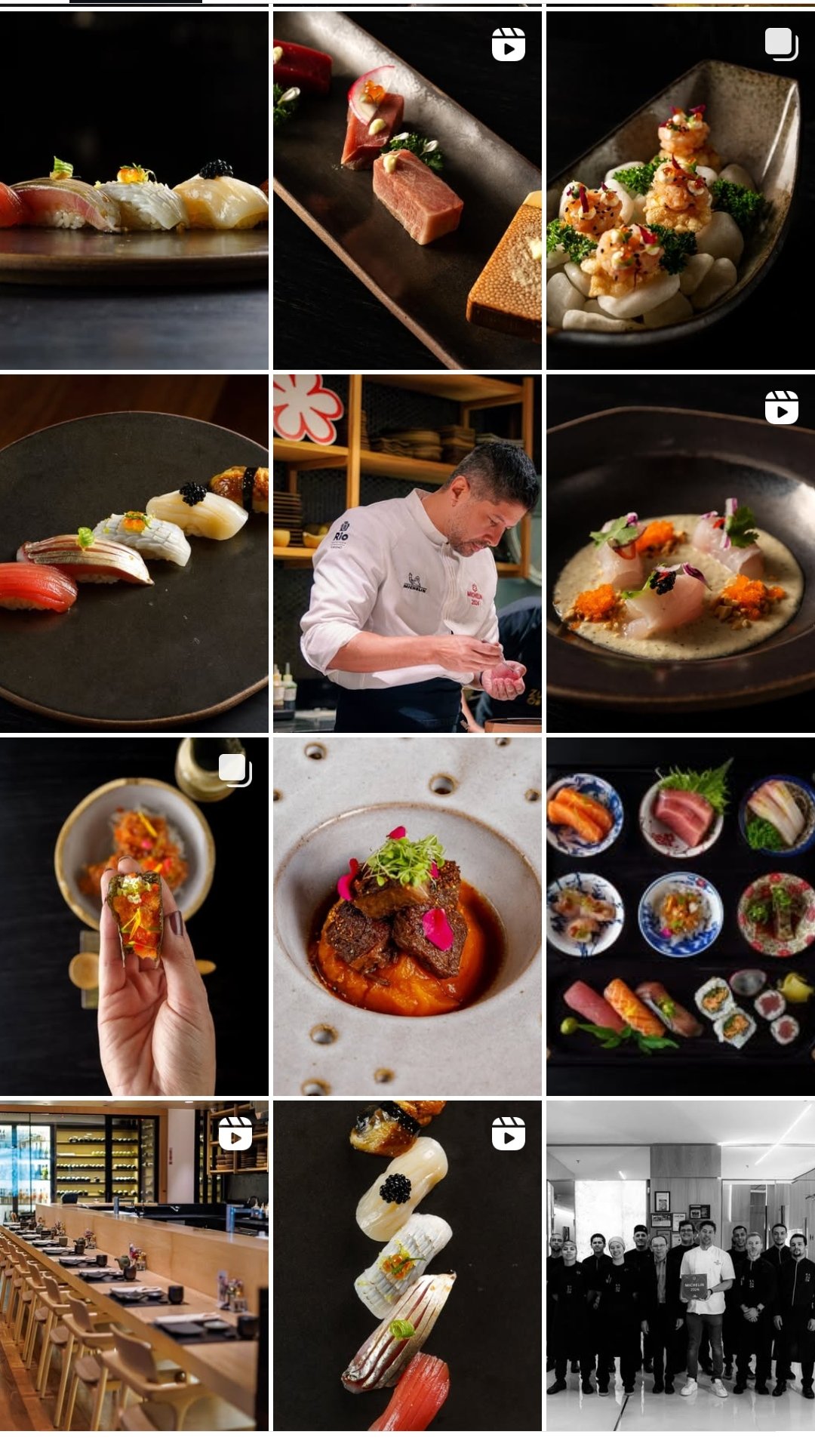Open the braised meat on pumpkin purée post
Screen dimensions: 815x1456
click(x=407, y=916)
